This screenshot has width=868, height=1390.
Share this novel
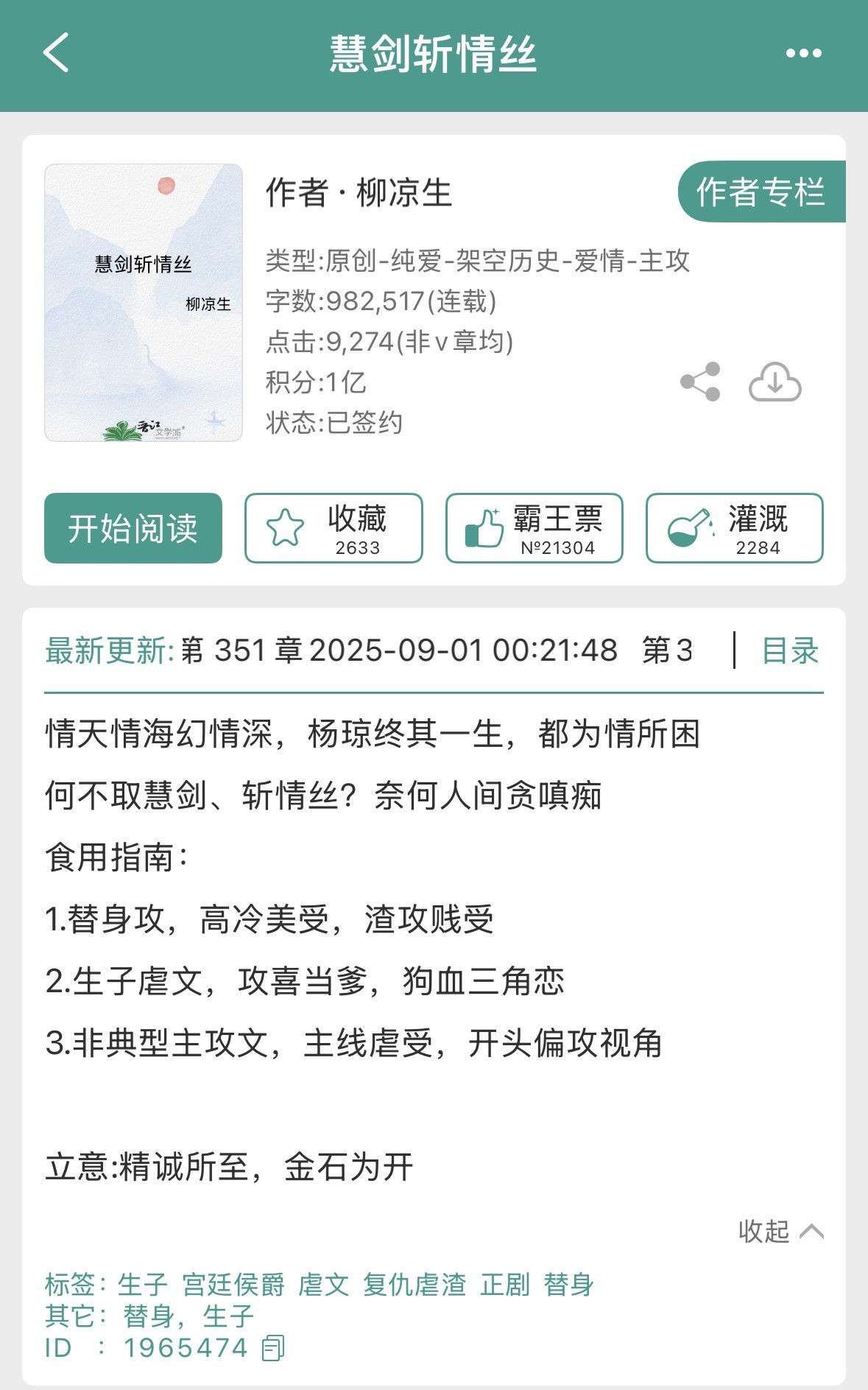pos(700,382)
